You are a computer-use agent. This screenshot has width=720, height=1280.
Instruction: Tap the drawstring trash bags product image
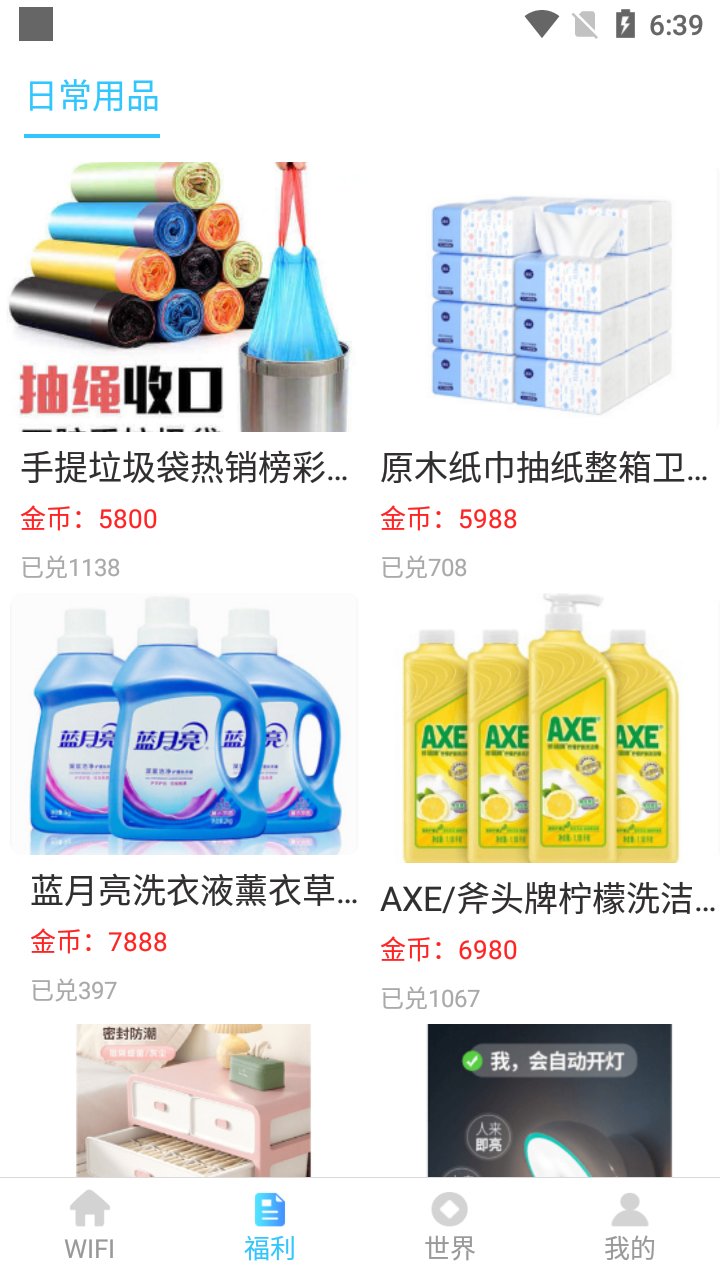click(183, 296)
